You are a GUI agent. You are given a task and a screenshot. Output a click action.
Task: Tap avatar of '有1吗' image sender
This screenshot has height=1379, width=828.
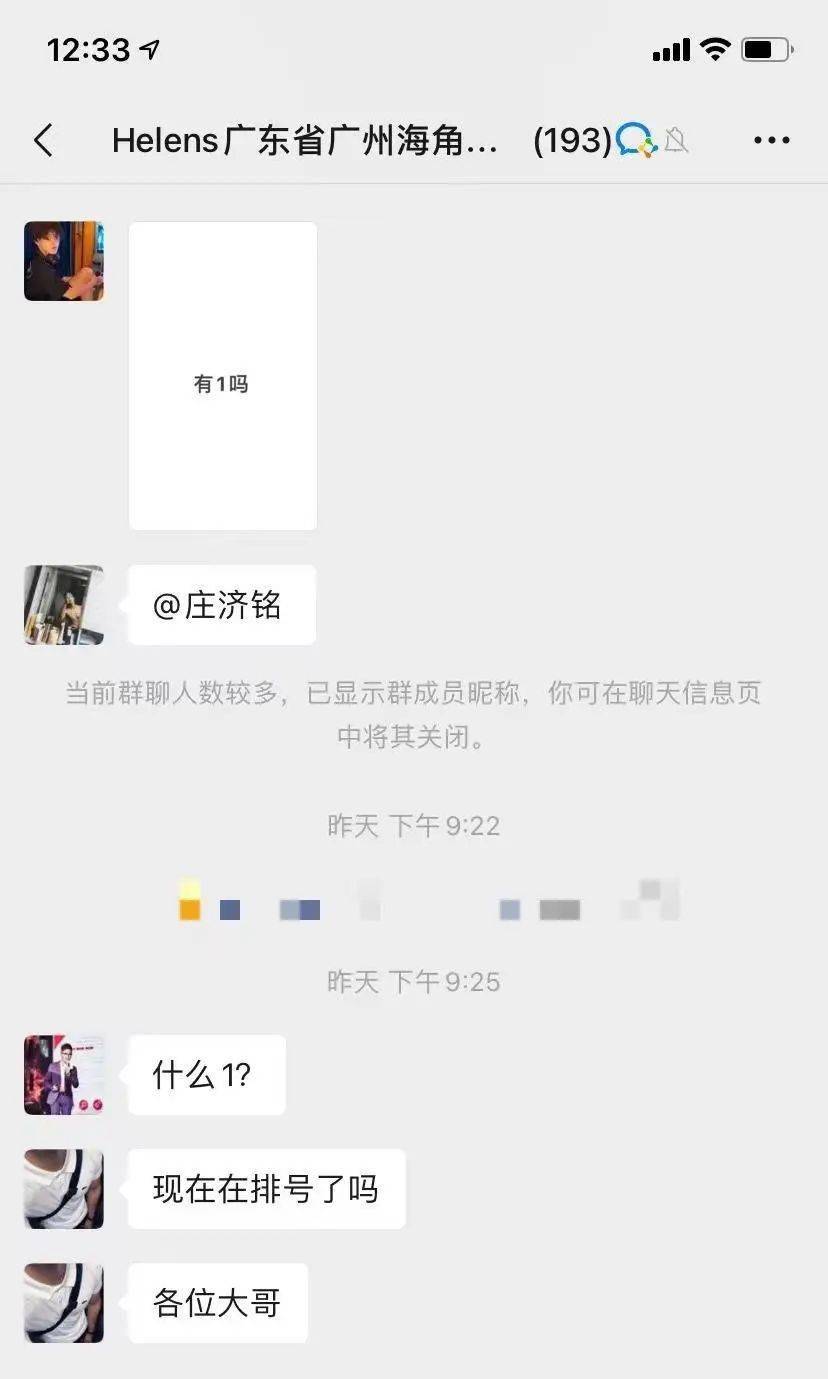tap(64, 261)
